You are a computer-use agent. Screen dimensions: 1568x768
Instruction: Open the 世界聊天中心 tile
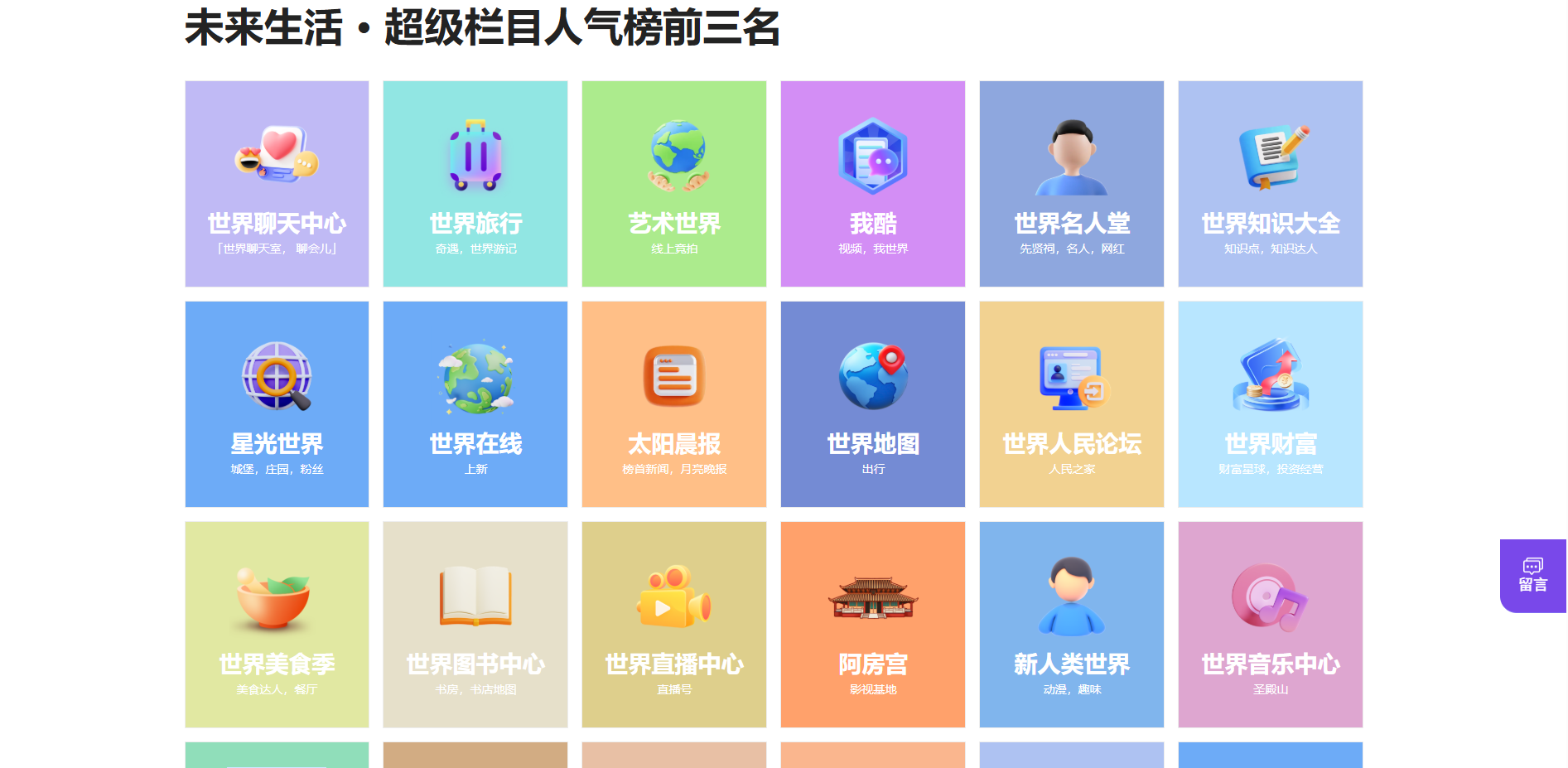pos(277,184)
